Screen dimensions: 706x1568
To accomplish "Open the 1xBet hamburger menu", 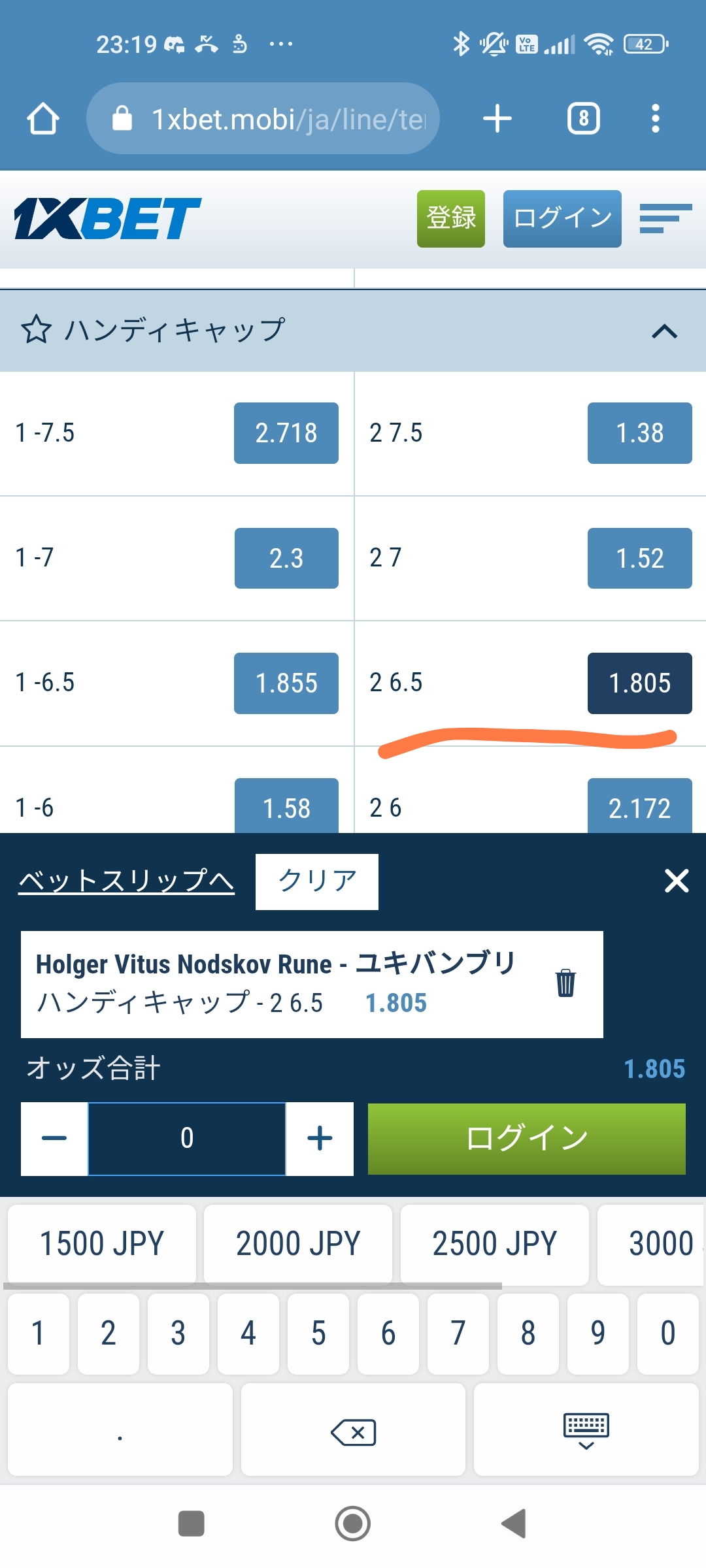I will coord(665,218).
